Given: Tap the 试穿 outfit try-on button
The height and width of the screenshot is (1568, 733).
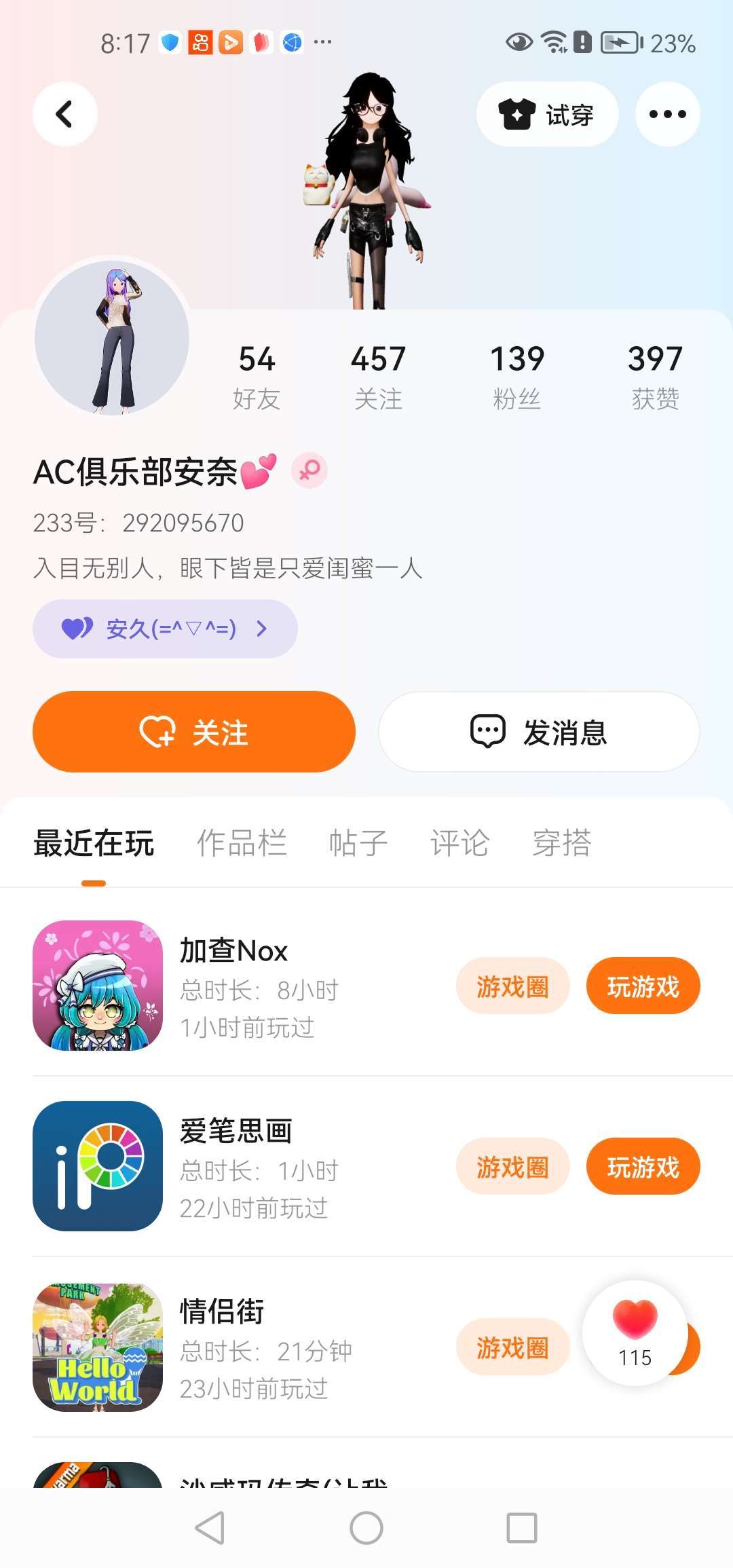Looking at the screenshot, I should click(x=547, y=114).
